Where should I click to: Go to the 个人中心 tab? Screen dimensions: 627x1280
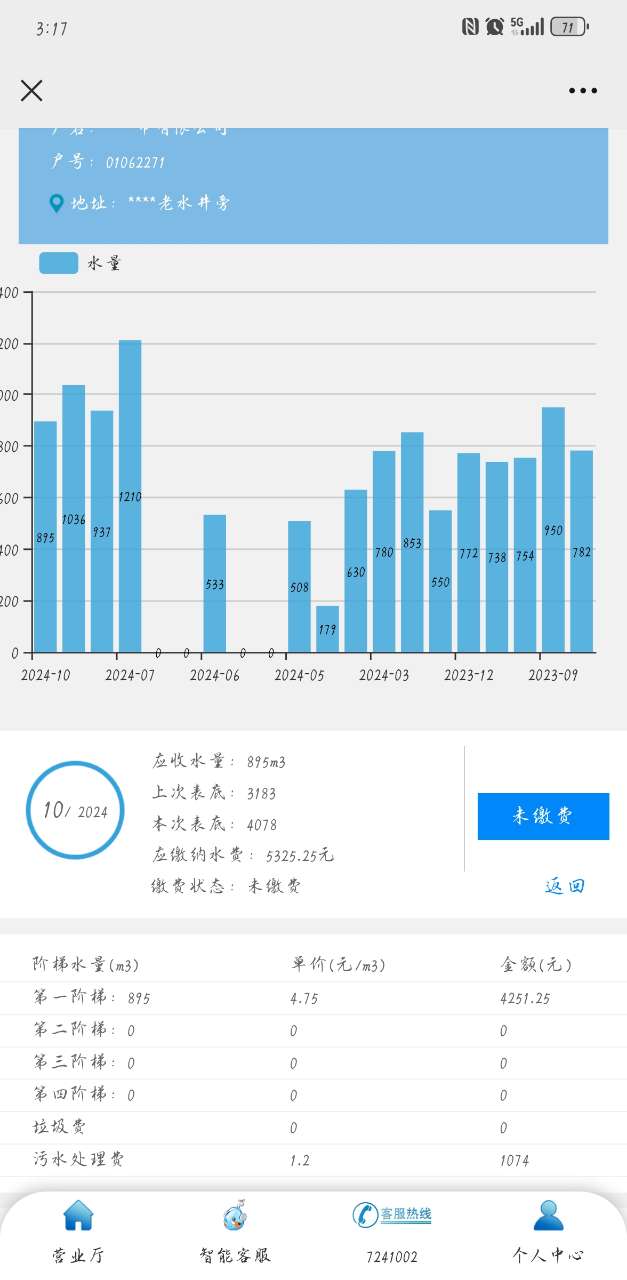coord(548,1232)
